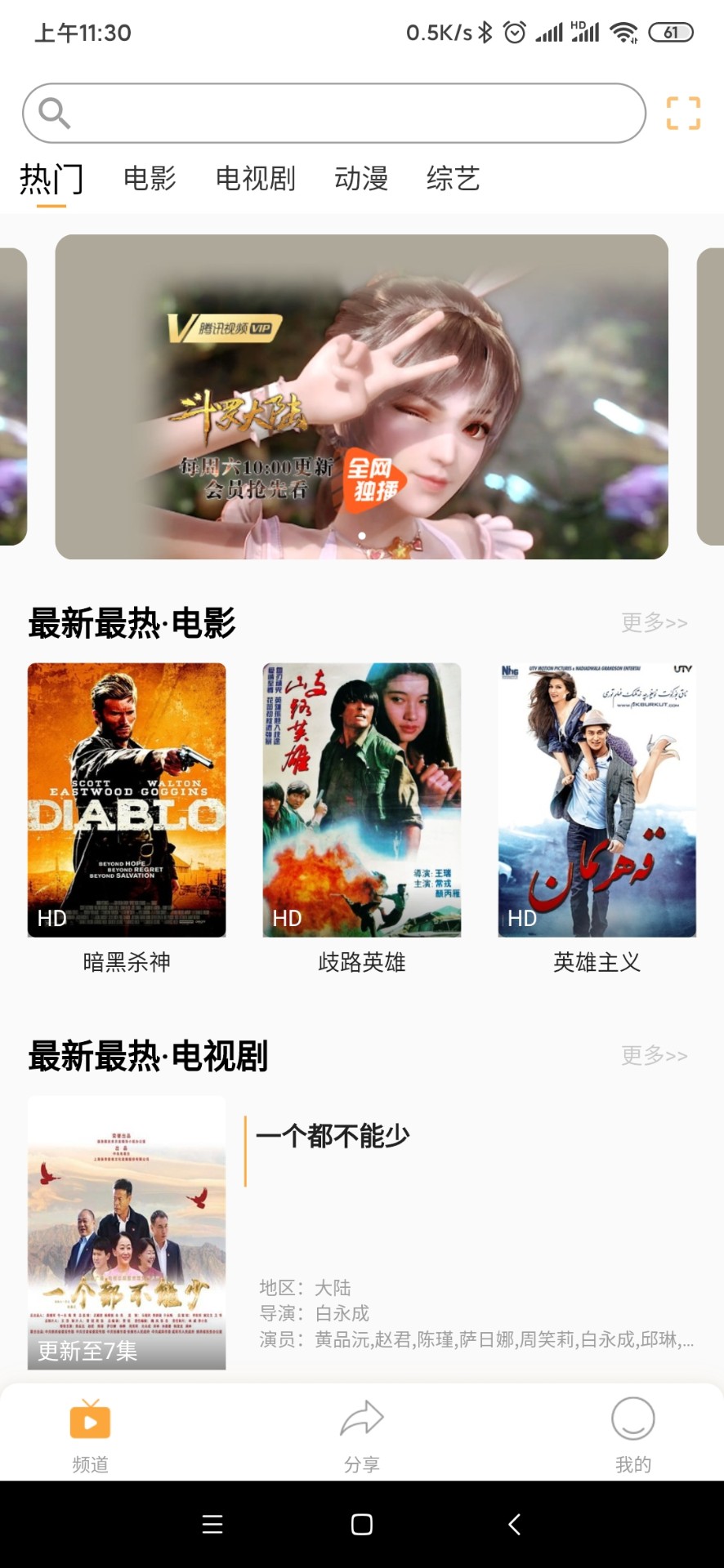Viewport: 724px width, 1568px height.
Task: Switch to the 电影 tab
Action: point(150,180)
